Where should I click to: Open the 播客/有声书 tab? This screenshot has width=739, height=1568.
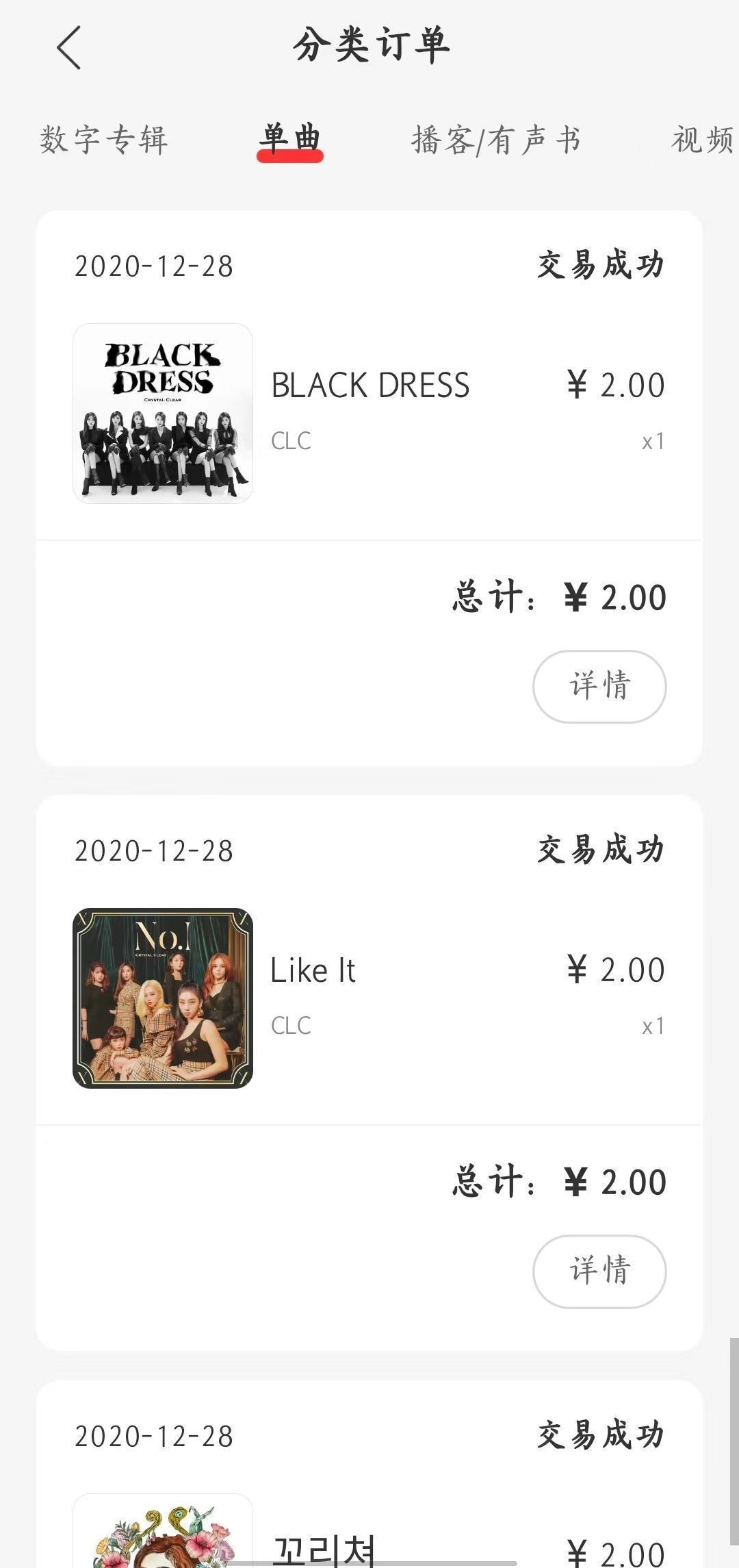click(x=496, y=140)
